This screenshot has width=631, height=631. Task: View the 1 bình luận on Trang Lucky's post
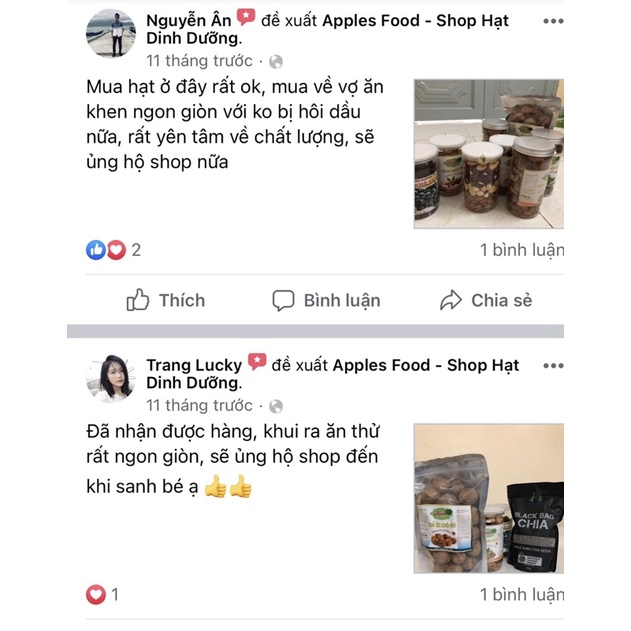point(521,595)
